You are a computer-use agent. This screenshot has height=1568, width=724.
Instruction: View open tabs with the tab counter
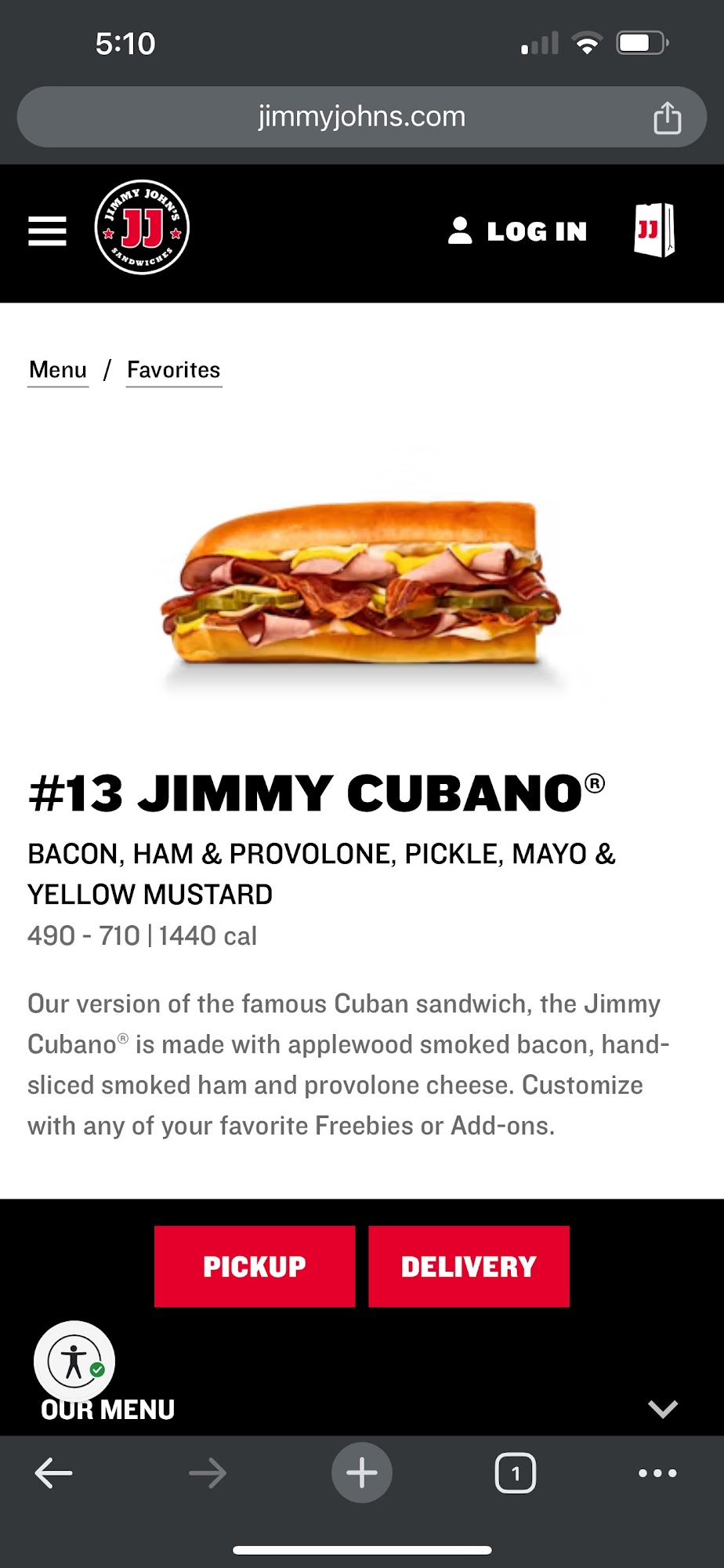[516, 1472]
